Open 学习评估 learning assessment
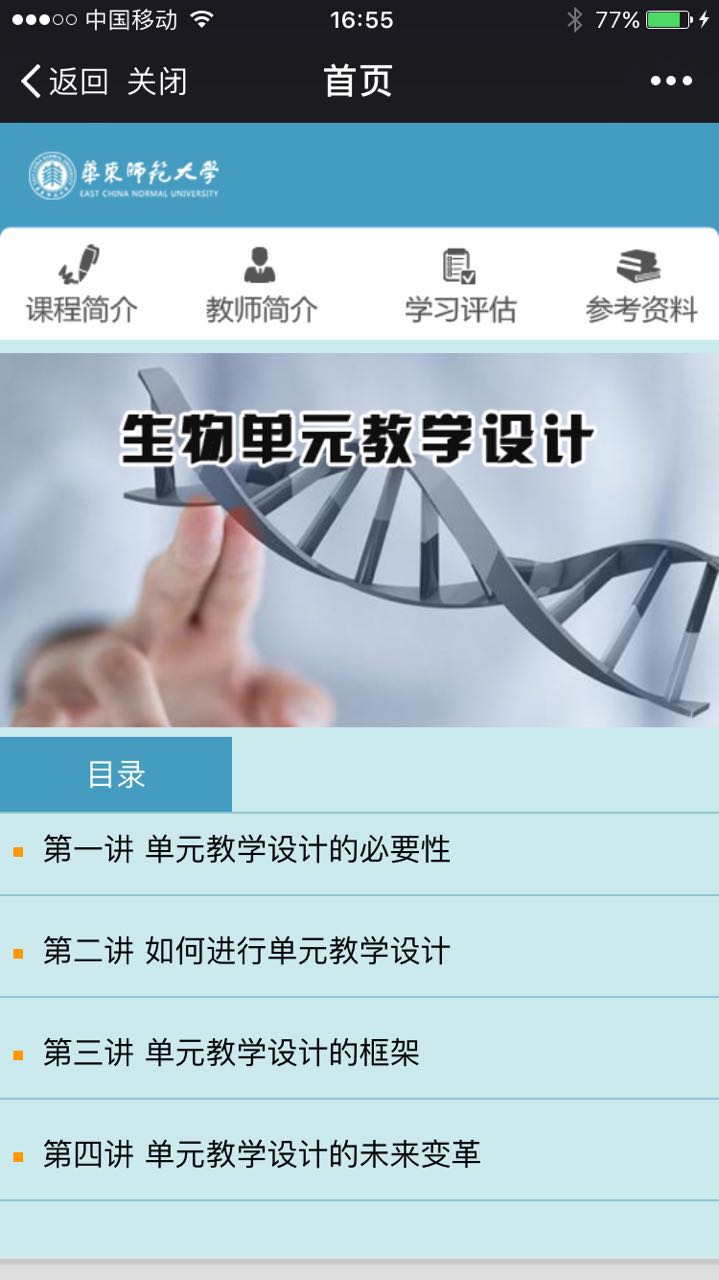Viewport: 719px width, 1280px height. [x=460, y=286]
